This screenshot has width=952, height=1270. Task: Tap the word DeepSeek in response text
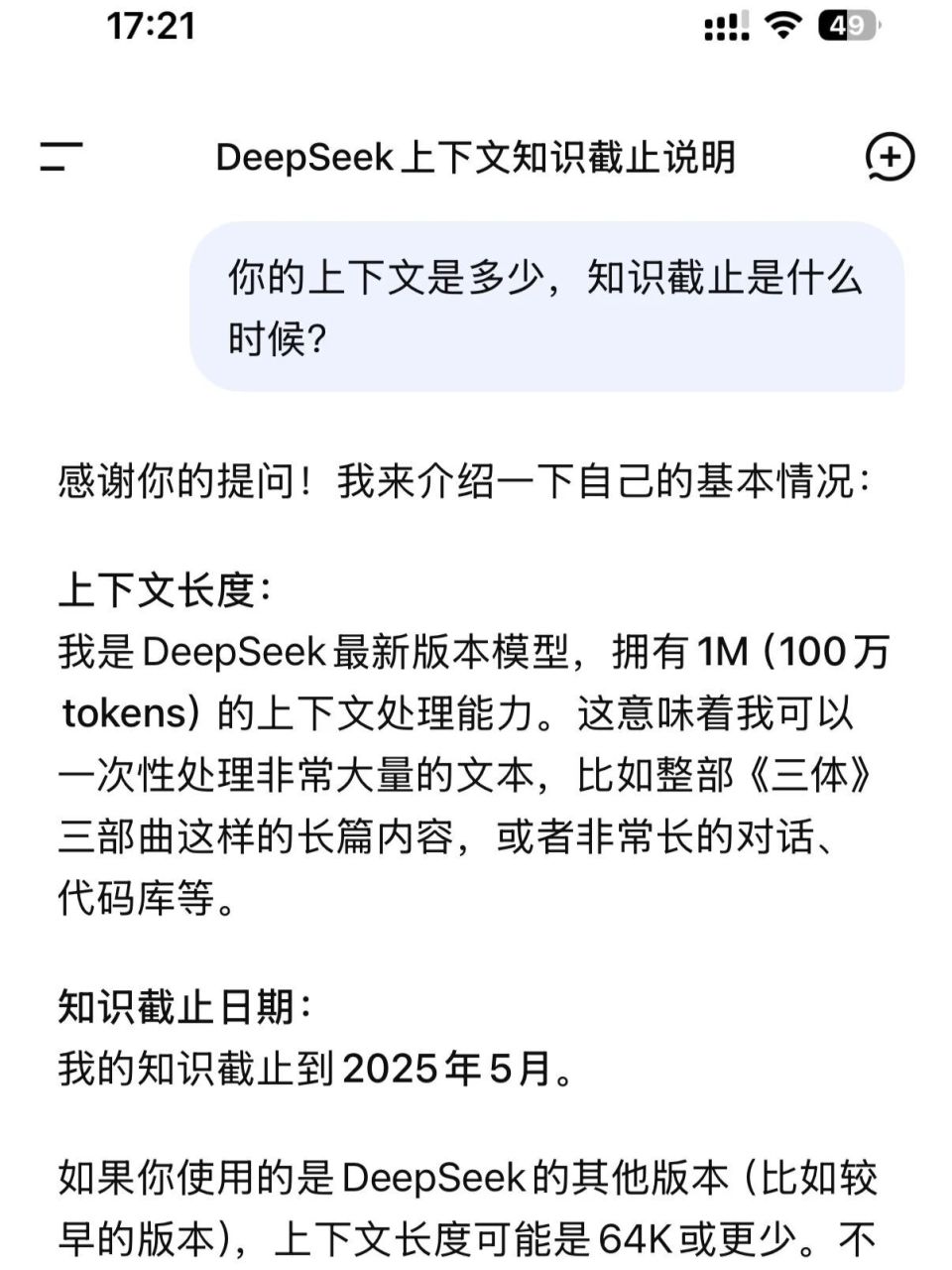point(233,651)
